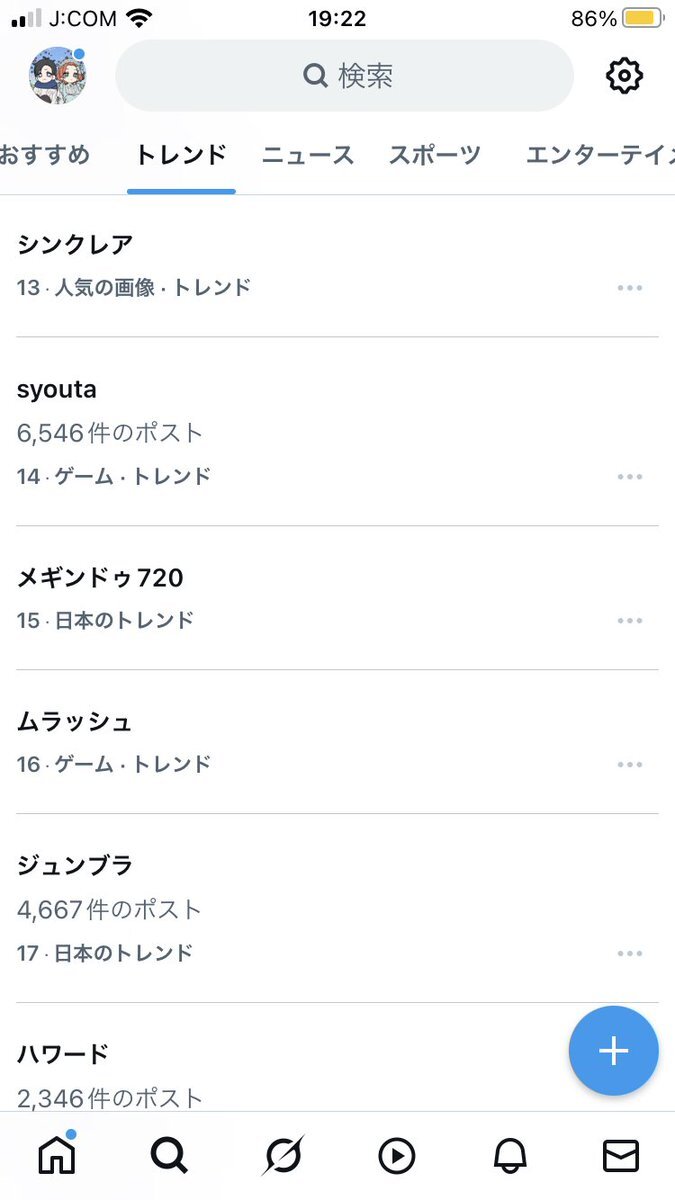Screen dimensions: 675x1200
Task: Open the profile avatar menu
Action: point(57,76)
